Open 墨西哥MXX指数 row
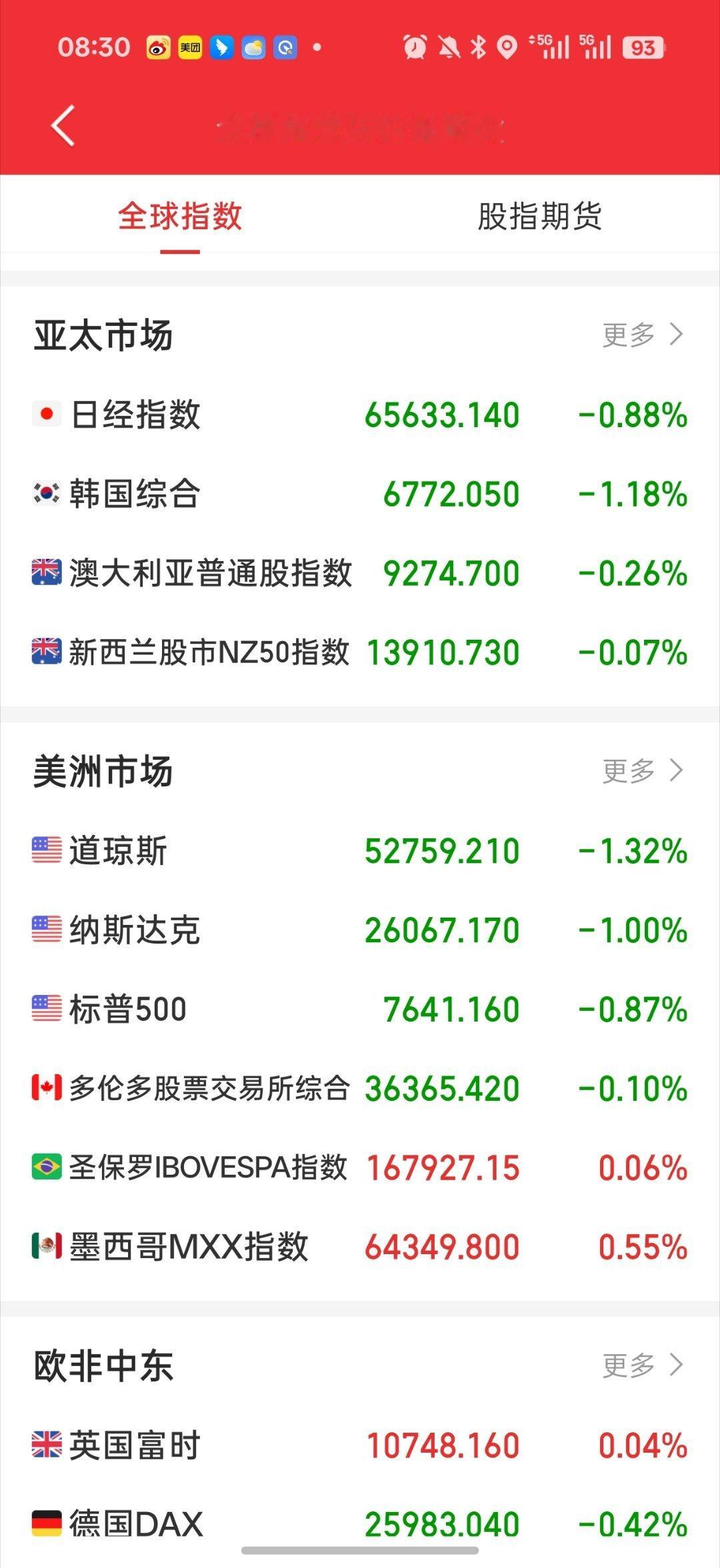Image resolution: width=720 pixels, height=1568 pixels. (x=360, y=1247)
